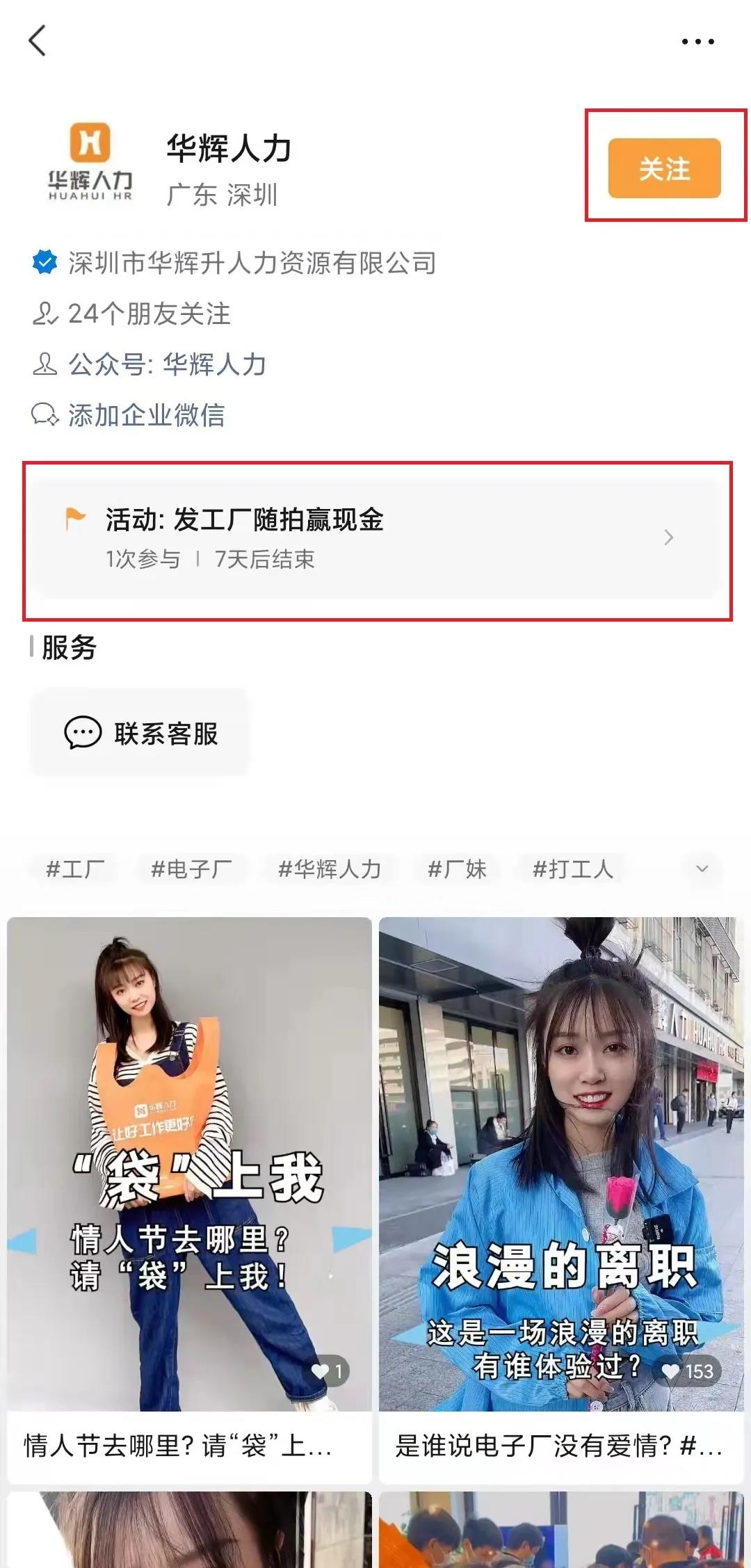Follow 华辉人力 with the 关注 button
Viewport: 751px width, 1568px height.
point(664,168)
